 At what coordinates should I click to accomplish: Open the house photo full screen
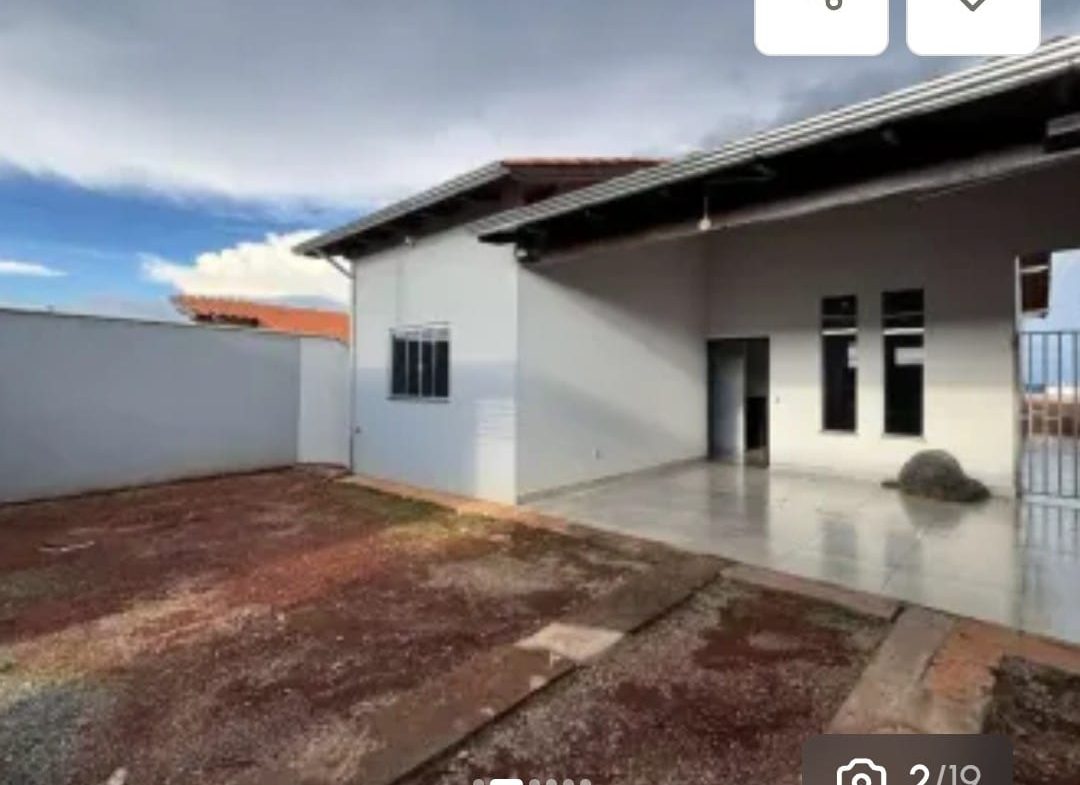(x=540, y=392)
